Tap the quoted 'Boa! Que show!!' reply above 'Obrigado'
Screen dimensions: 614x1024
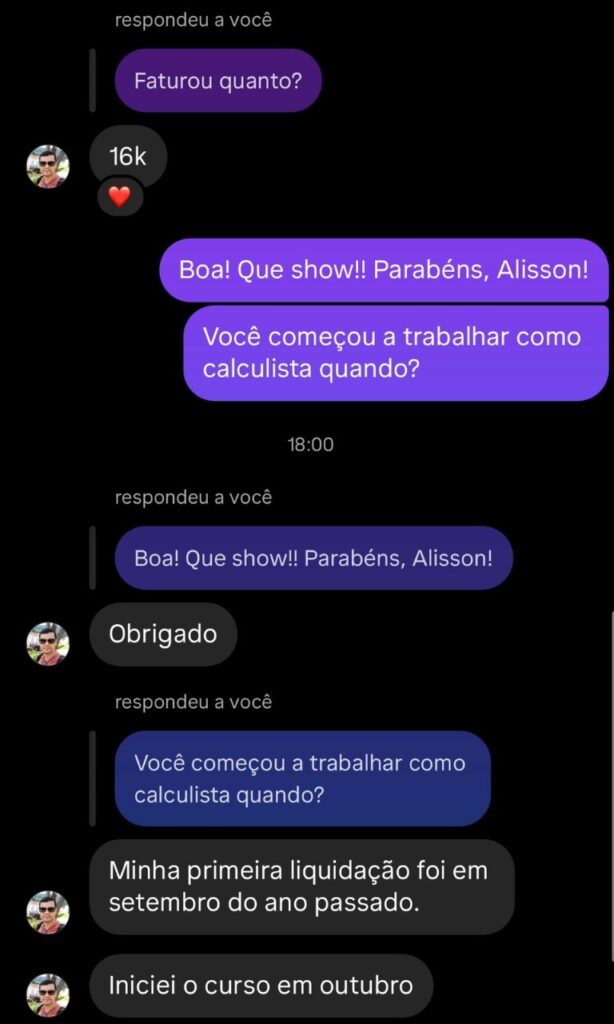[313, 558]
